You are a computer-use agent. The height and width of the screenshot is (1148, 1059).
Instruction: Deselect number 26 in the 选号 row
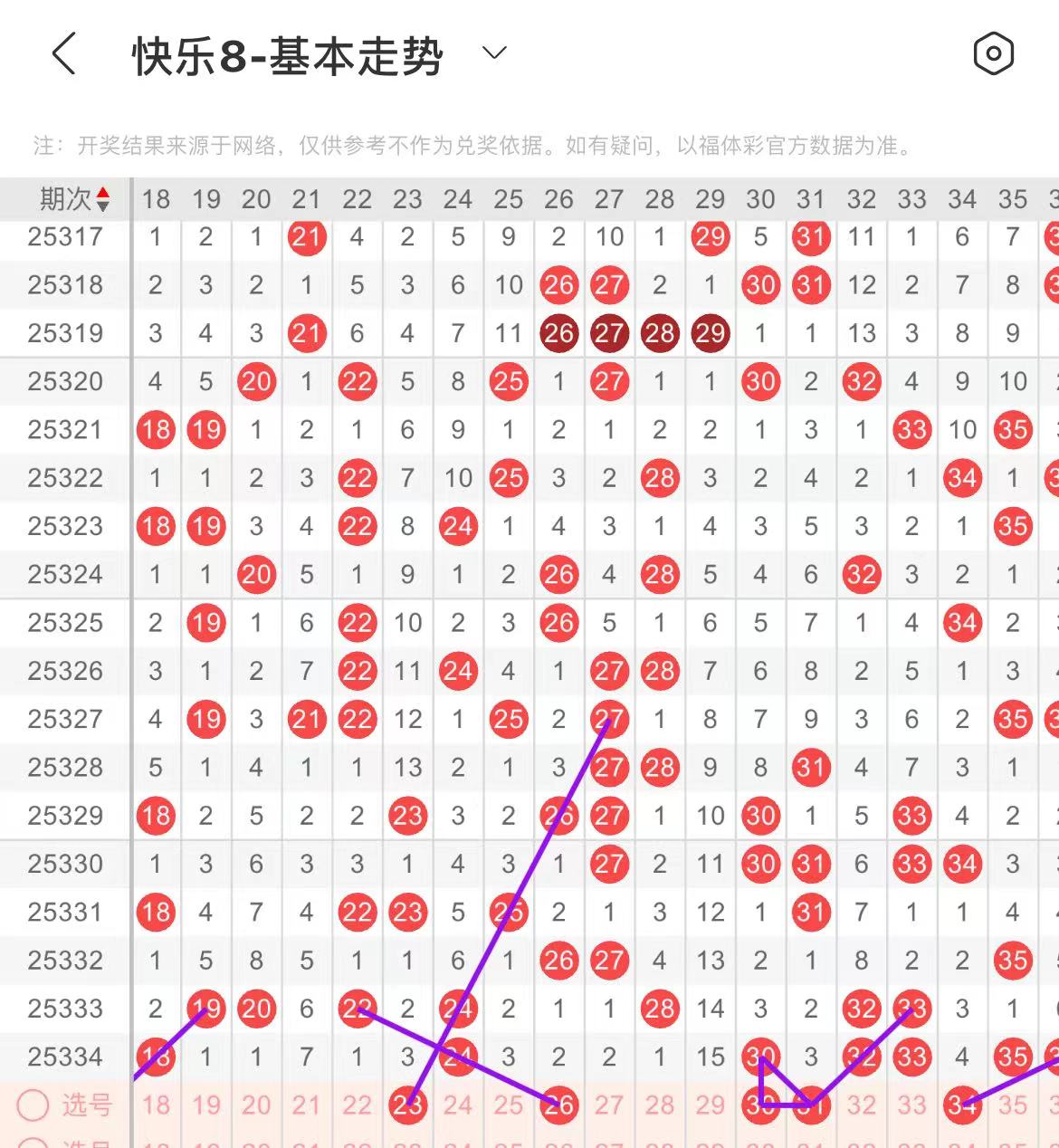point(558,1105)
